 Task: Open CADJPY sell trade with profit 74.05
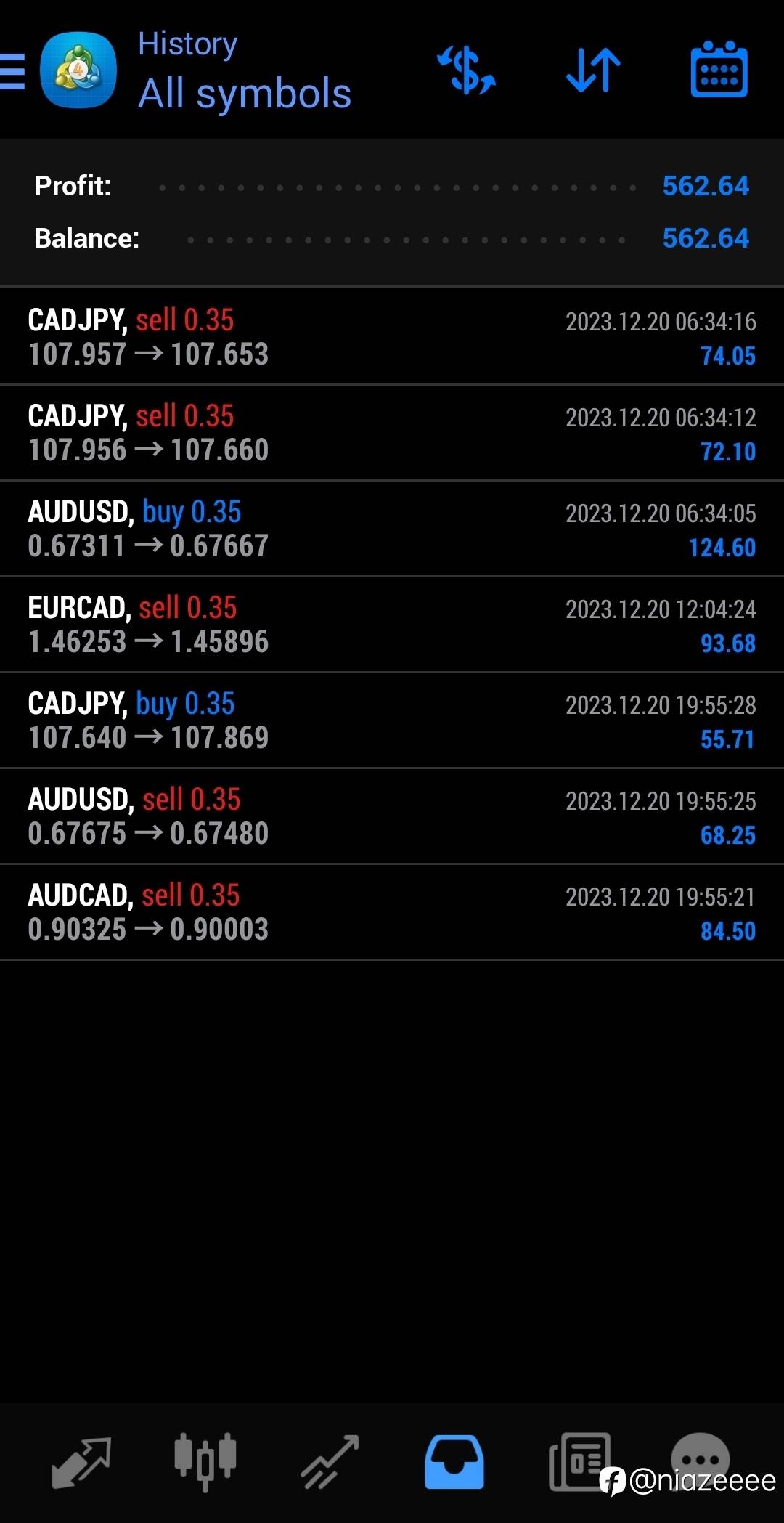[x=392, y=337]
